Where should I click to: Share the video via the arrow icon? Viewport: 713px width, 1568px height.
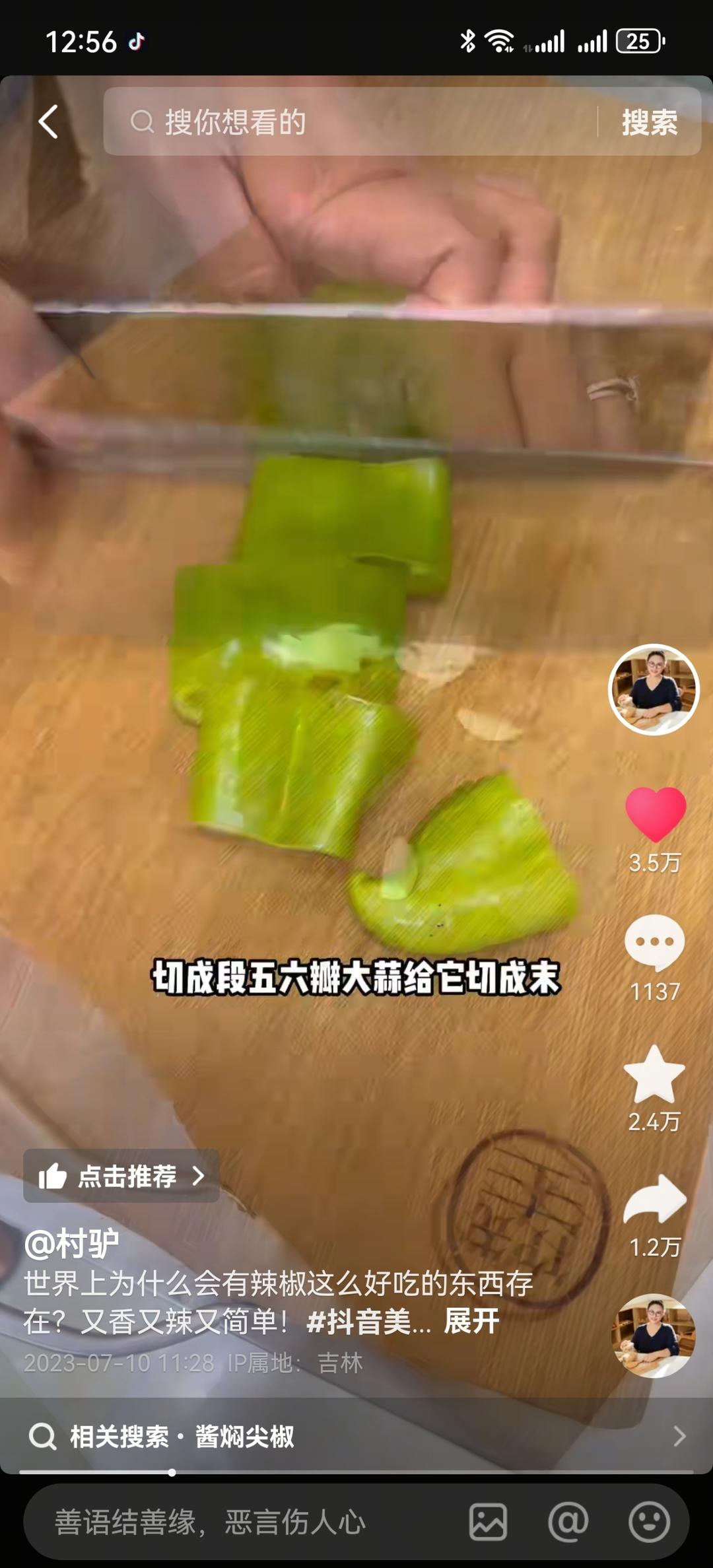tap(654, 1200)
